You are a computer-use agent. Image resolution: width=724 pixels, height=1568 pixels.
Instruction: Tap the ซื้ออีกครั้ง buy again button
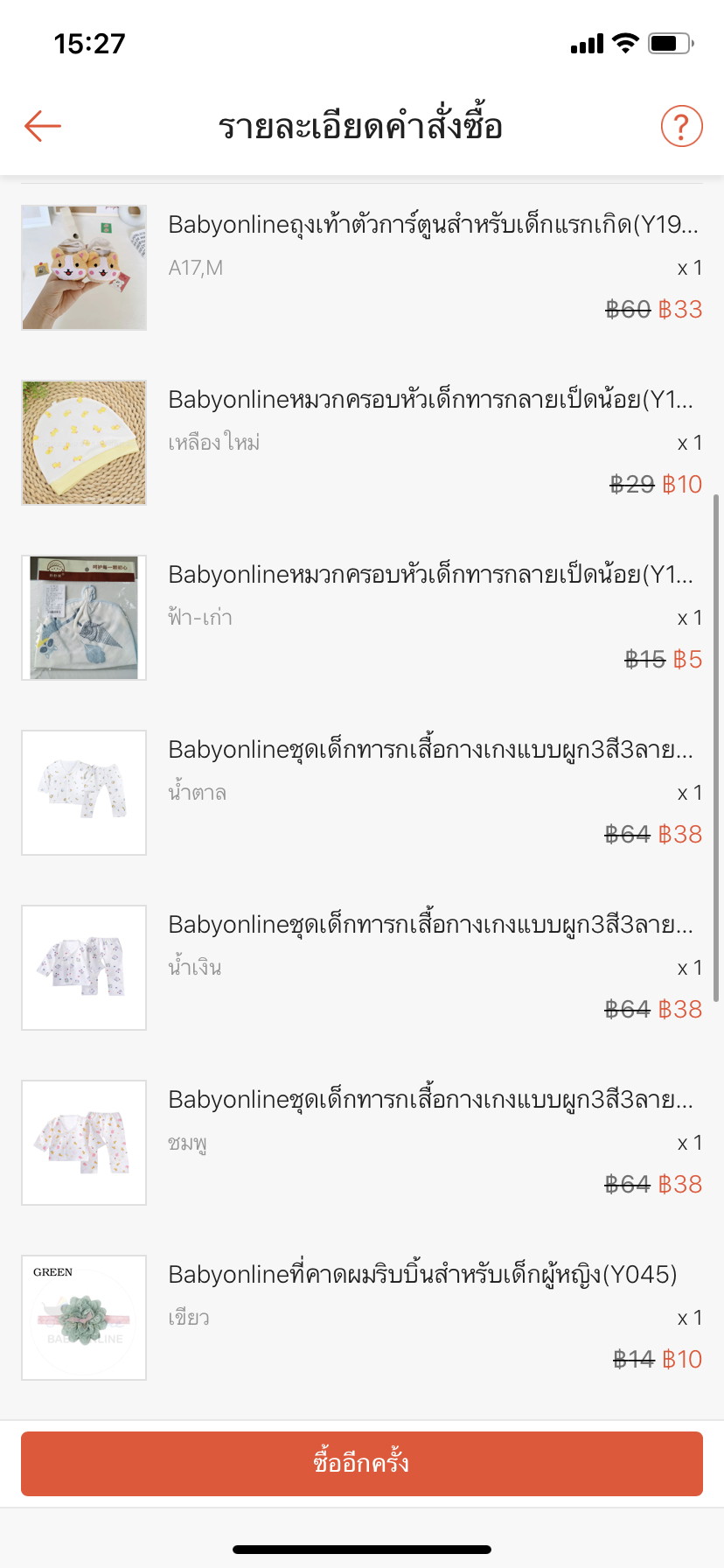[362, 1463]
